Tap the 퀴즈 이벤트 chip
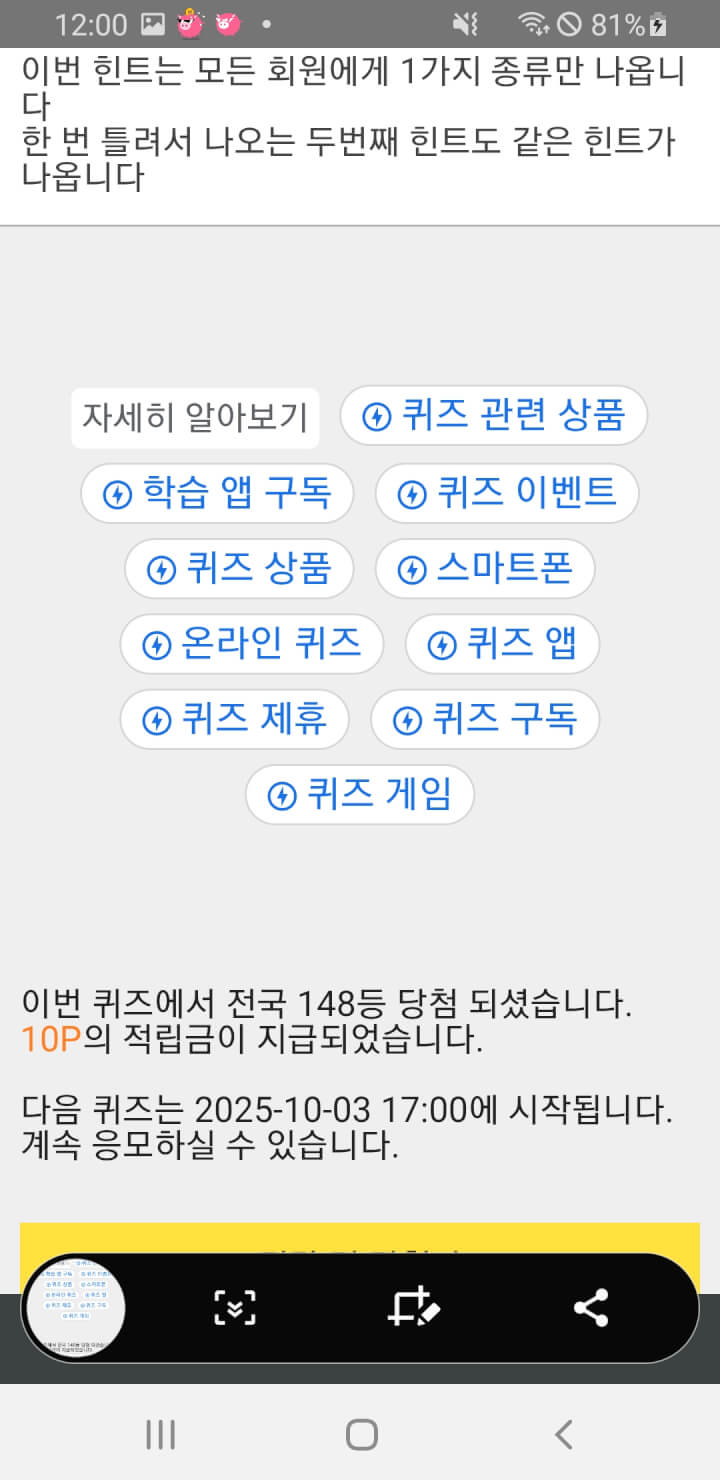720x1480 pixels. coord(507,493)
